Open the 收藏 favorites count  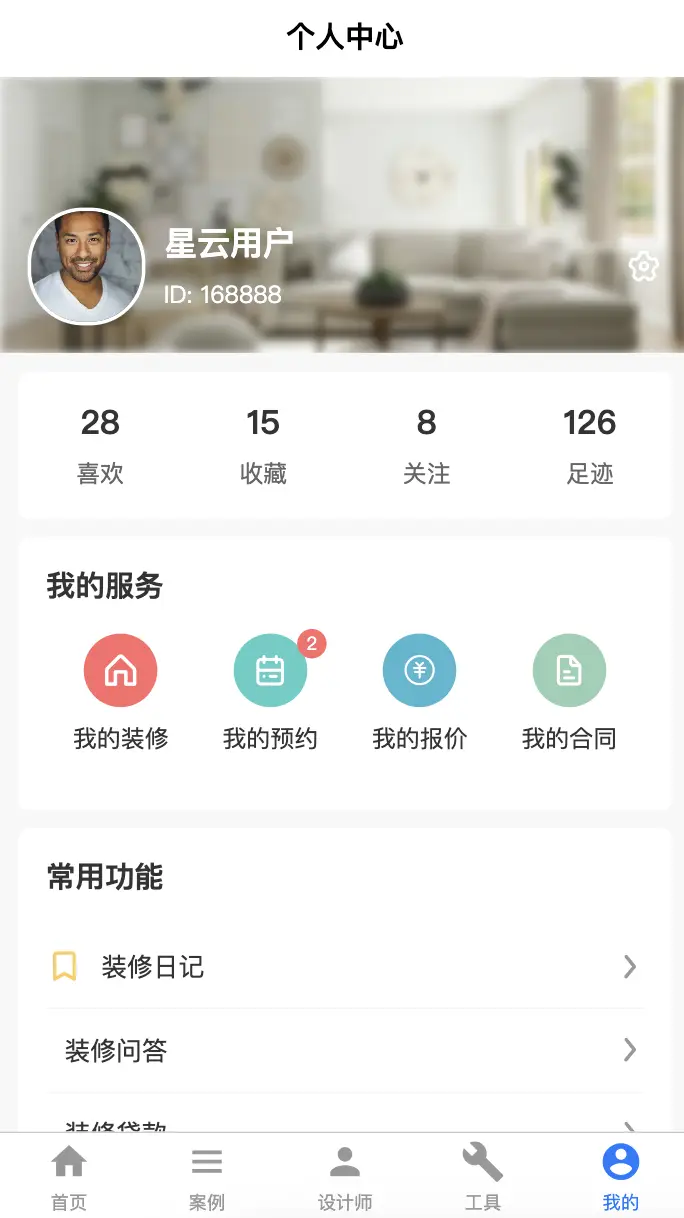[x=263, y=445]
